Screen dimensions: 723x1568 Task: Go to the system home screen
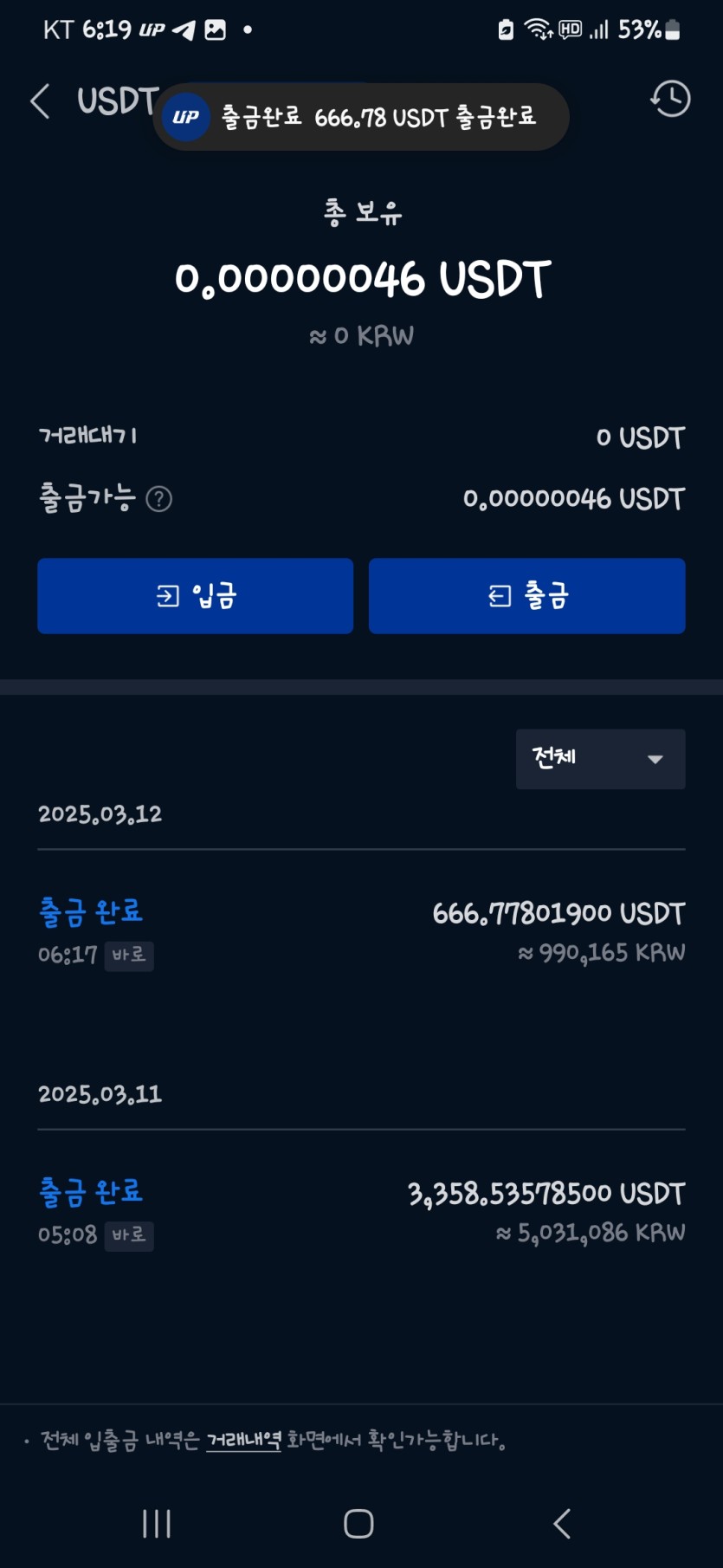coord(358,1523)
